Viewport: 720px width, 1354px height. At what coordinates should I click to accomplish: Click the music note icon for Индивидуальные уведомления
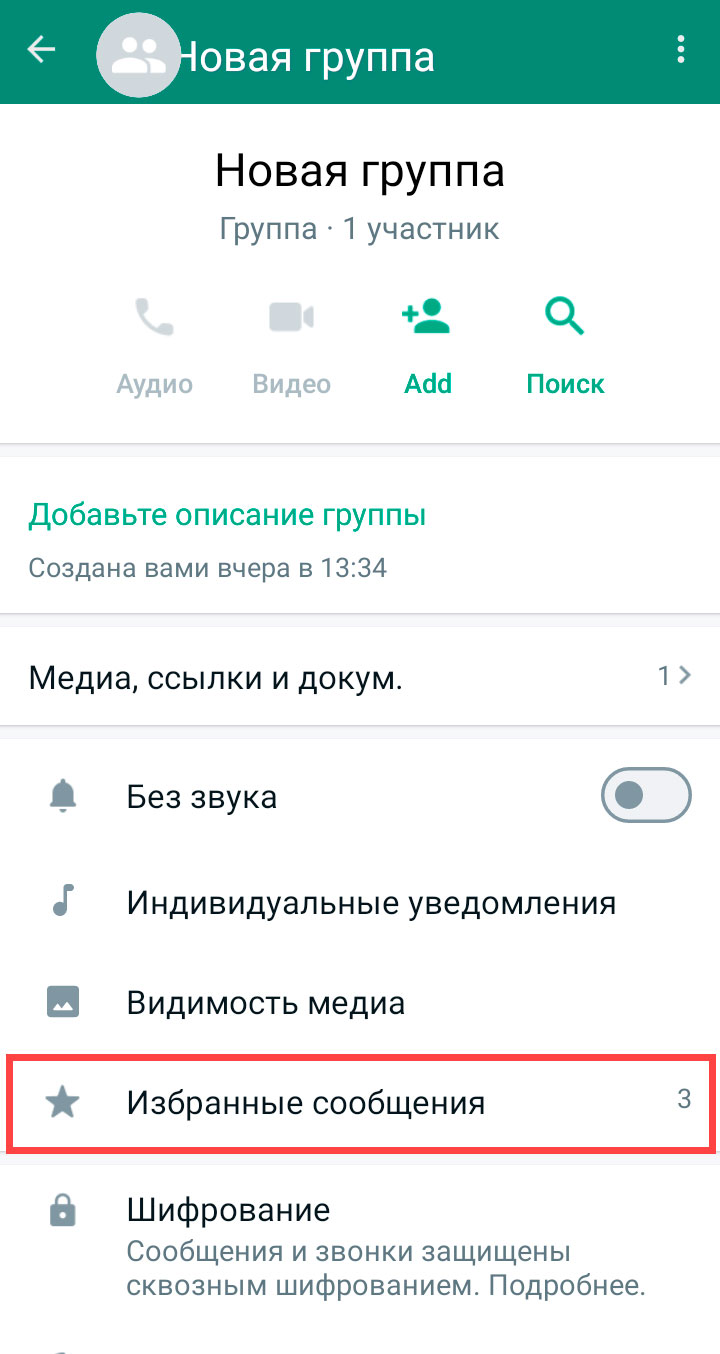[62, 899]
